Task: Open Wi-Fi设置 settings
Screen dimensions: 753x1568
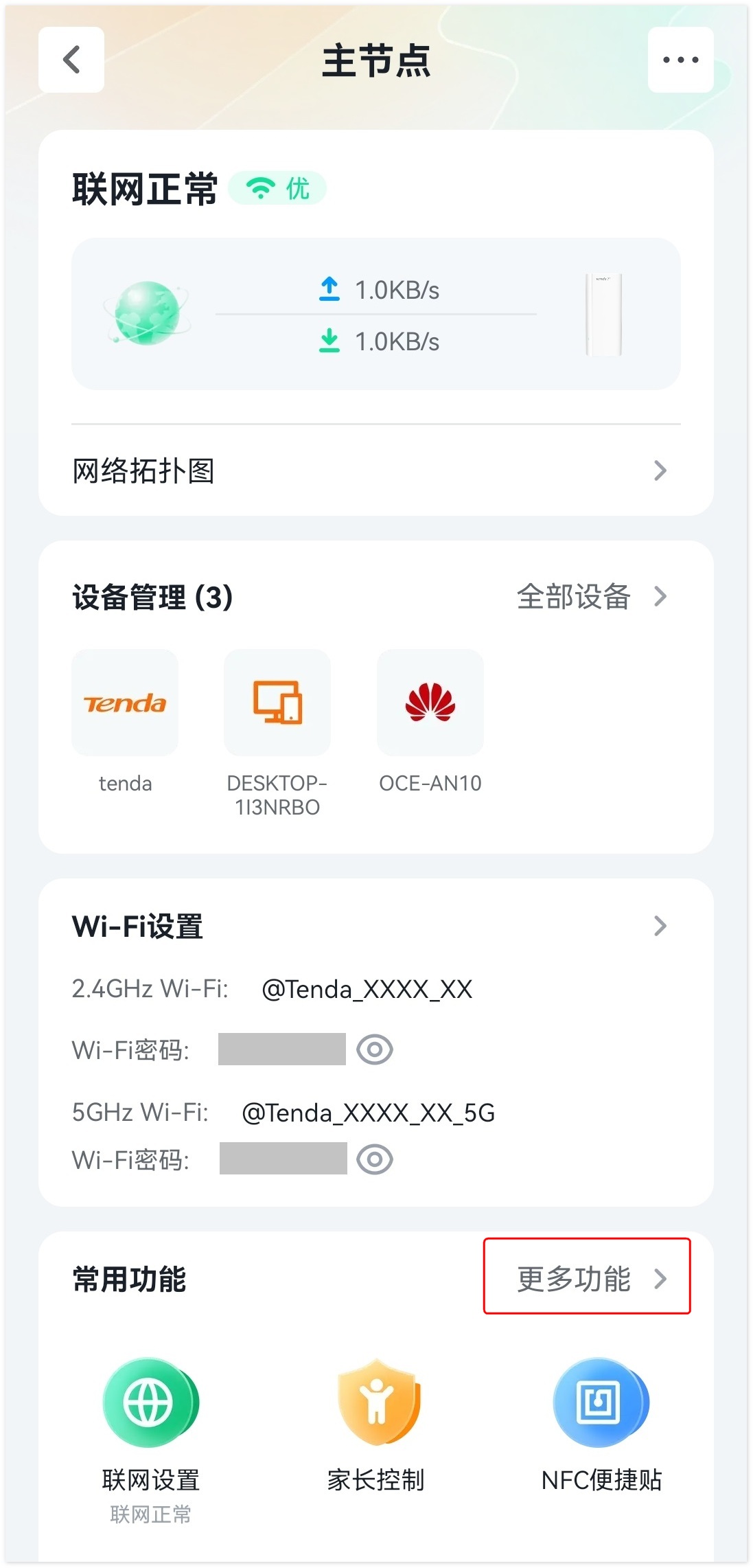Action: pos(375,926)
